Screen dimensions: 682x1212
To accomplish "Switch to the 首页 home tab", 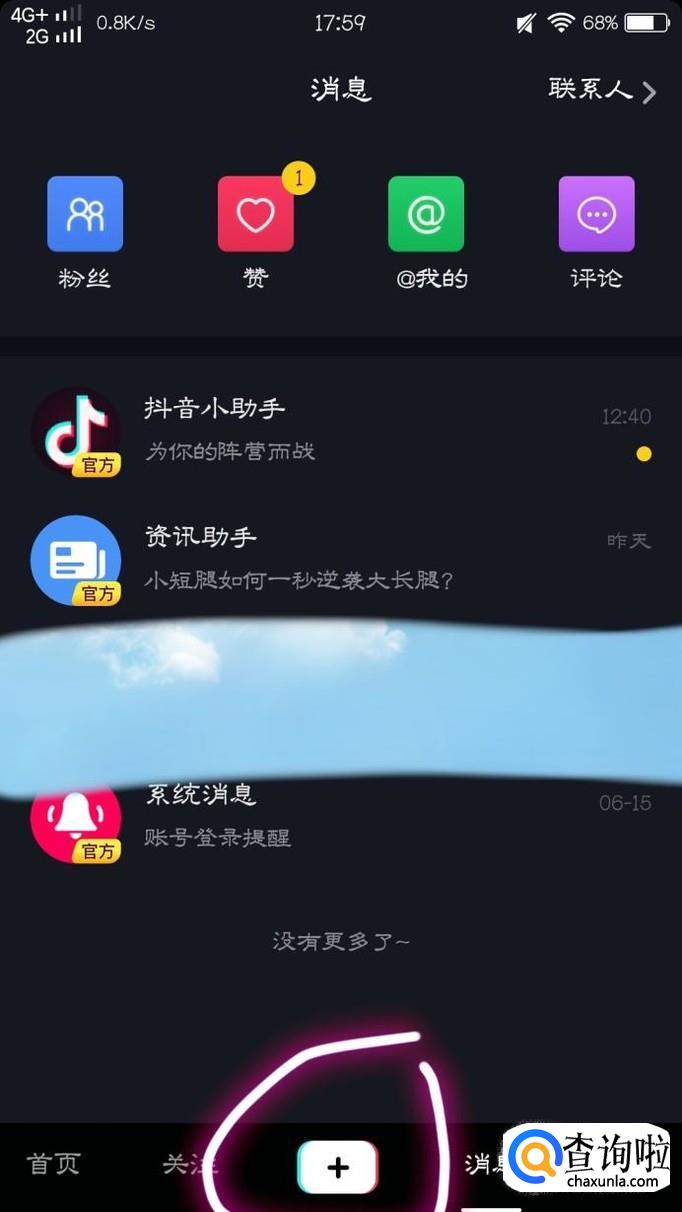I will pyautogui.click(x=53, y=1164).
